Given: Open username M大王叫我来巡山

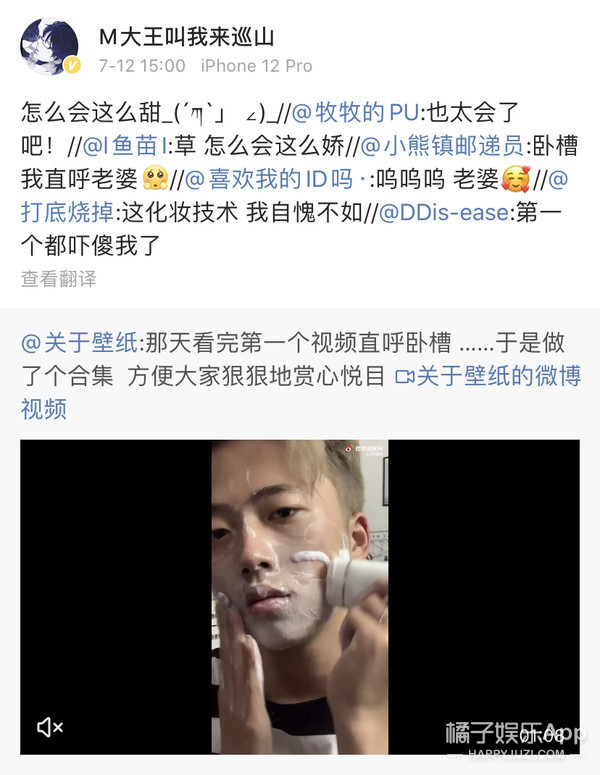Looking at the screenshot, I should (x=186, y=35).
